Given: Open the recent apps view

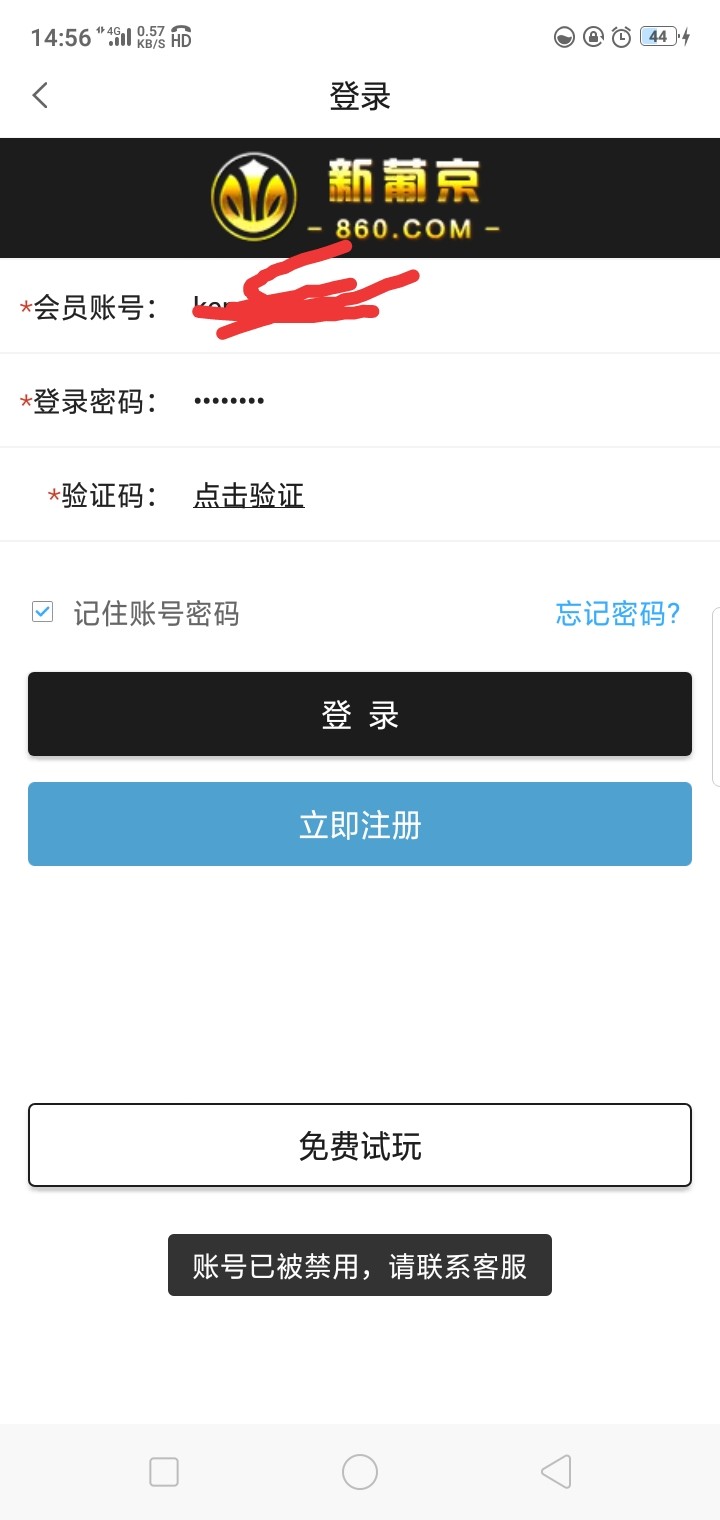Looking at the screenshot, I should [164, 1472].
